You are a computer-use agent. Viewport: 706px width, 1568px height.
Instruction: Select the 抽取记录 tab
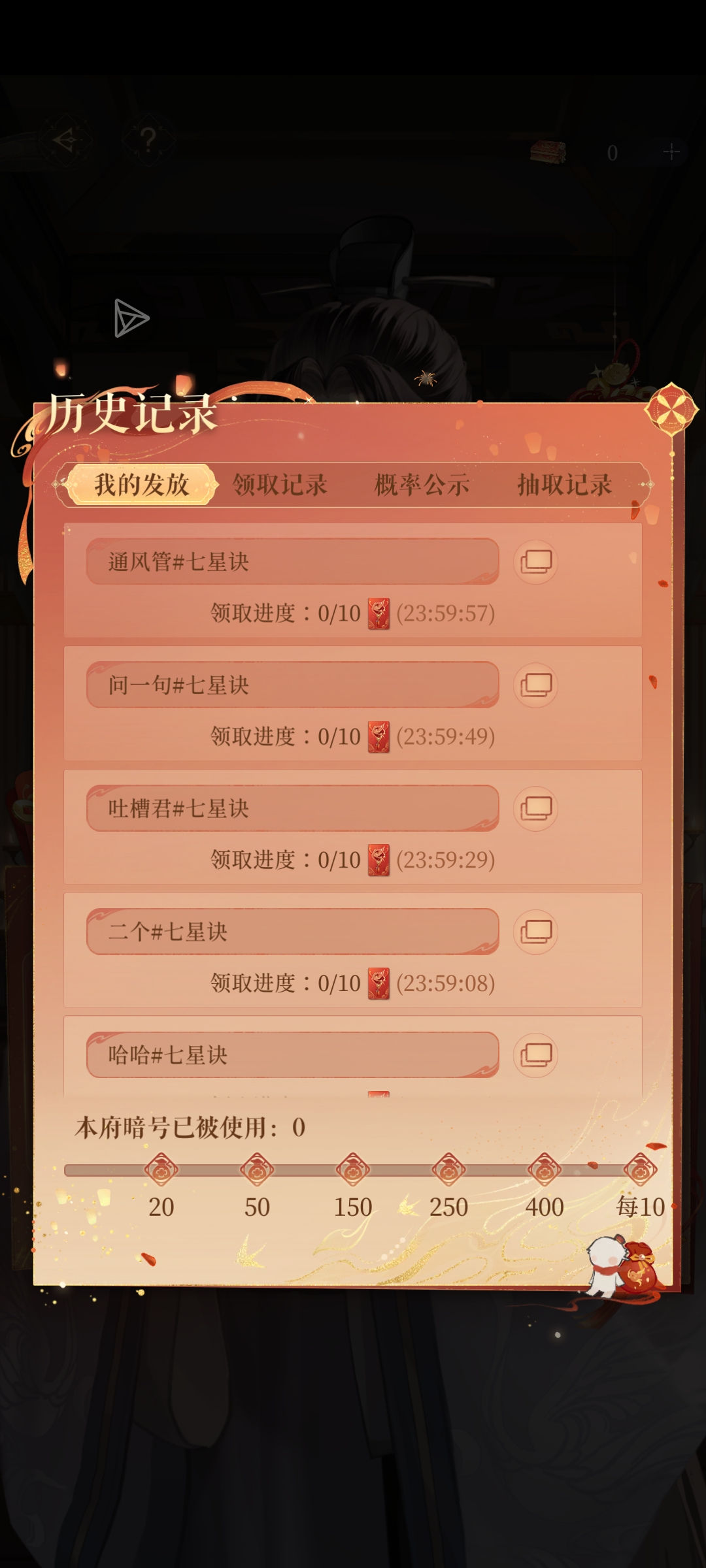pos(564,485)
